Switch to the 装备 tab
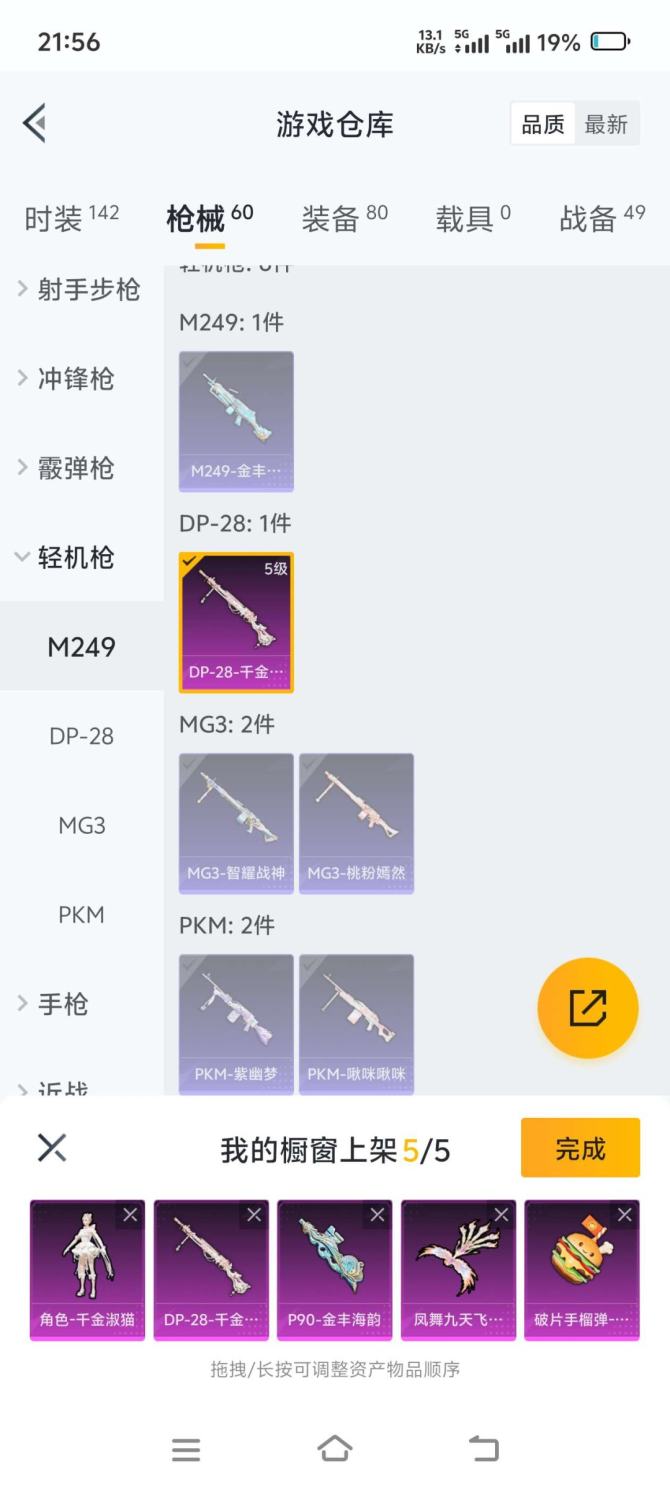The image size is (670, 1489). point(344,218)
